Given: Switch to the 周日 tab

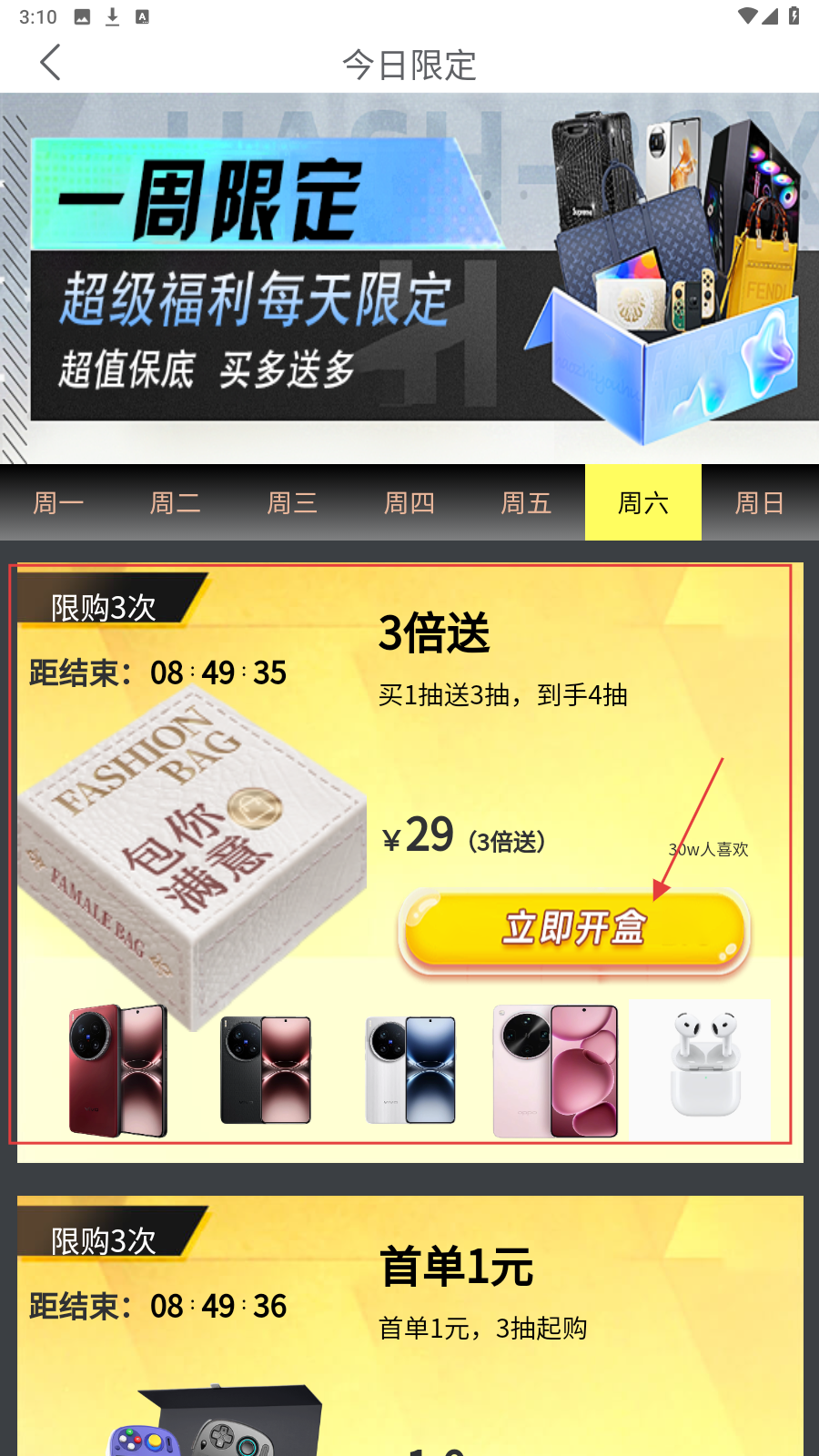Looking at the screenshot, I should pos(760,503).
